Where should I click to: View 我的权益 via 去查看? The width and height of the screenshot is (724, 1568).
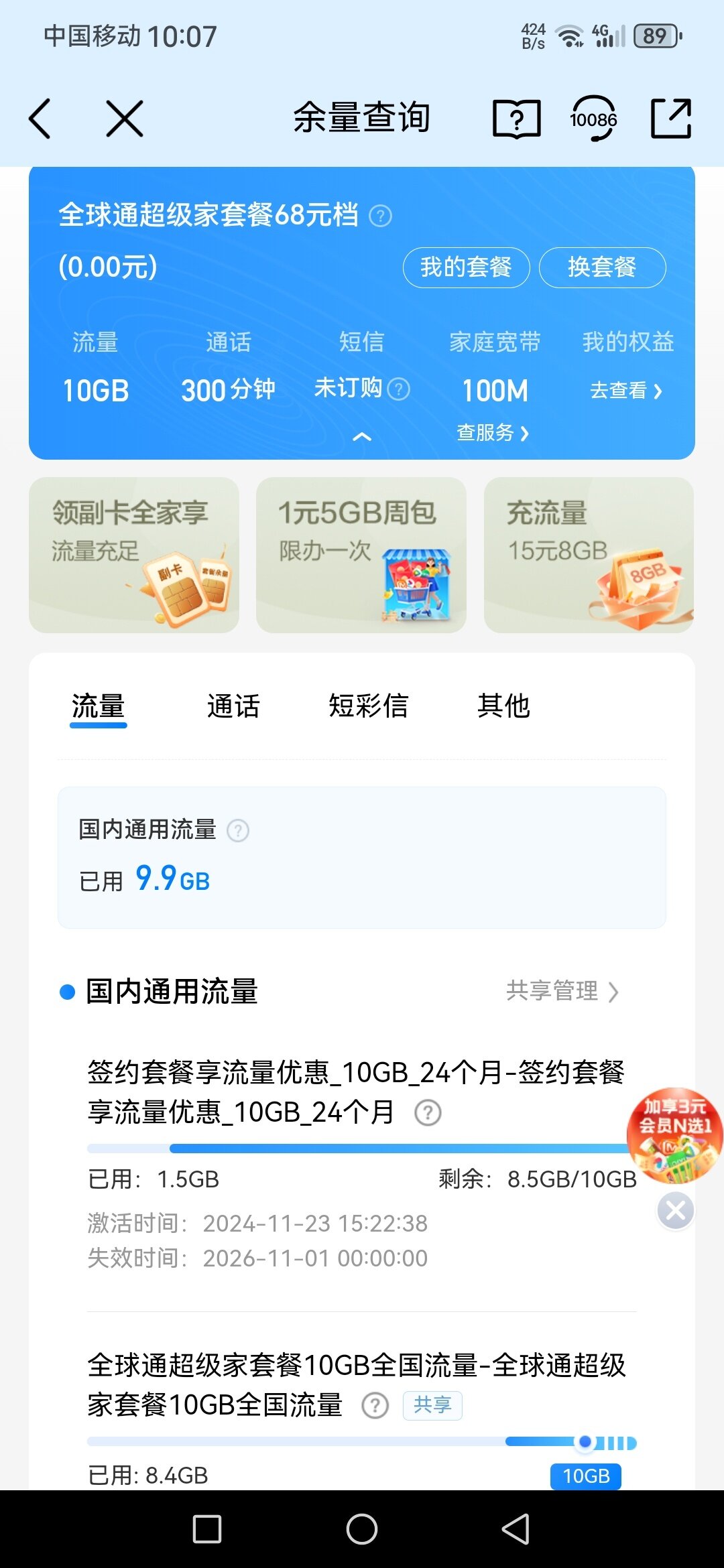point(626,390)
